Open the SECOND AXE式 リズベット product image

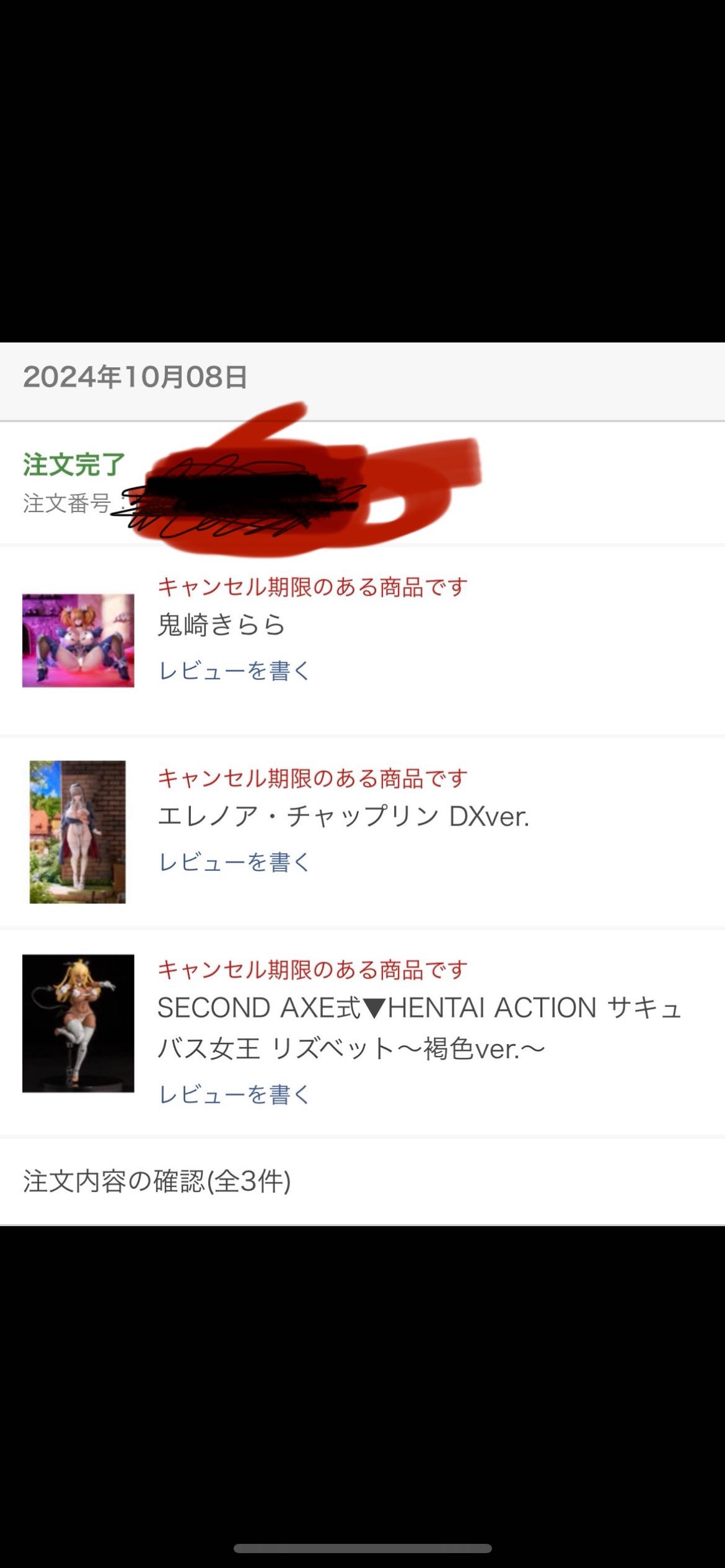(78, 1023)
